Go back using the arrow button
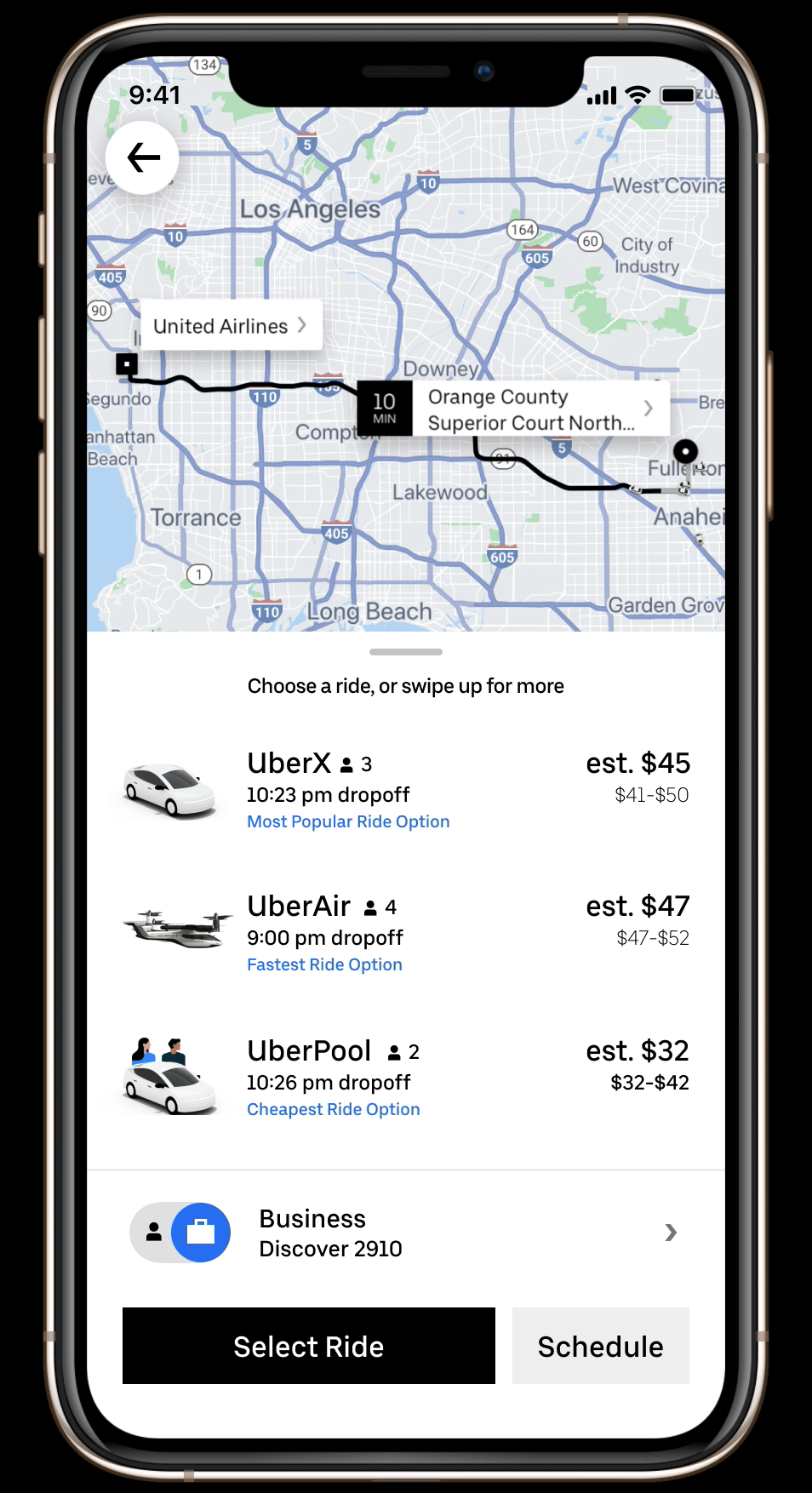Screen dimensions: 812x1493 pyautogui.click(x=142, y=157)
